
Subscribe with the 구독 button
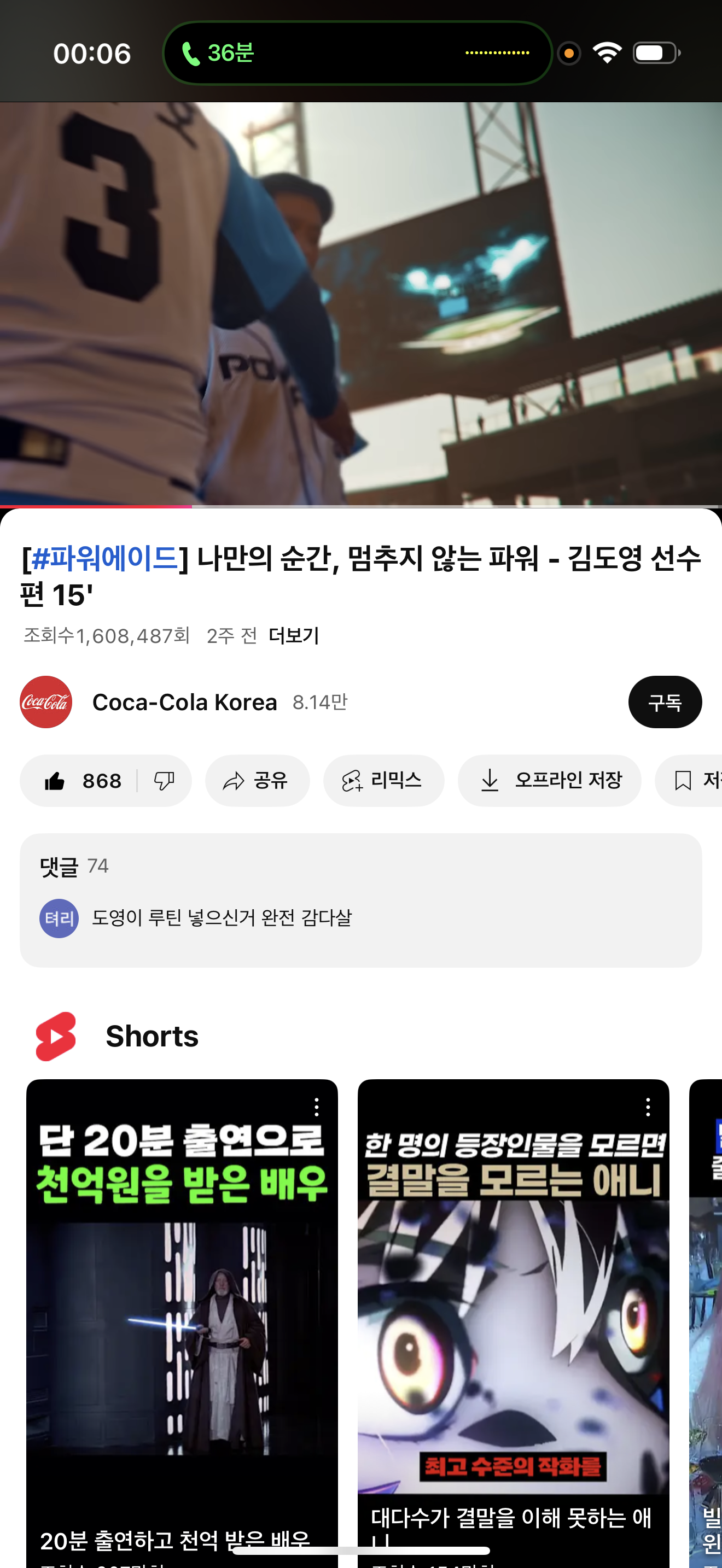point(664,703)
